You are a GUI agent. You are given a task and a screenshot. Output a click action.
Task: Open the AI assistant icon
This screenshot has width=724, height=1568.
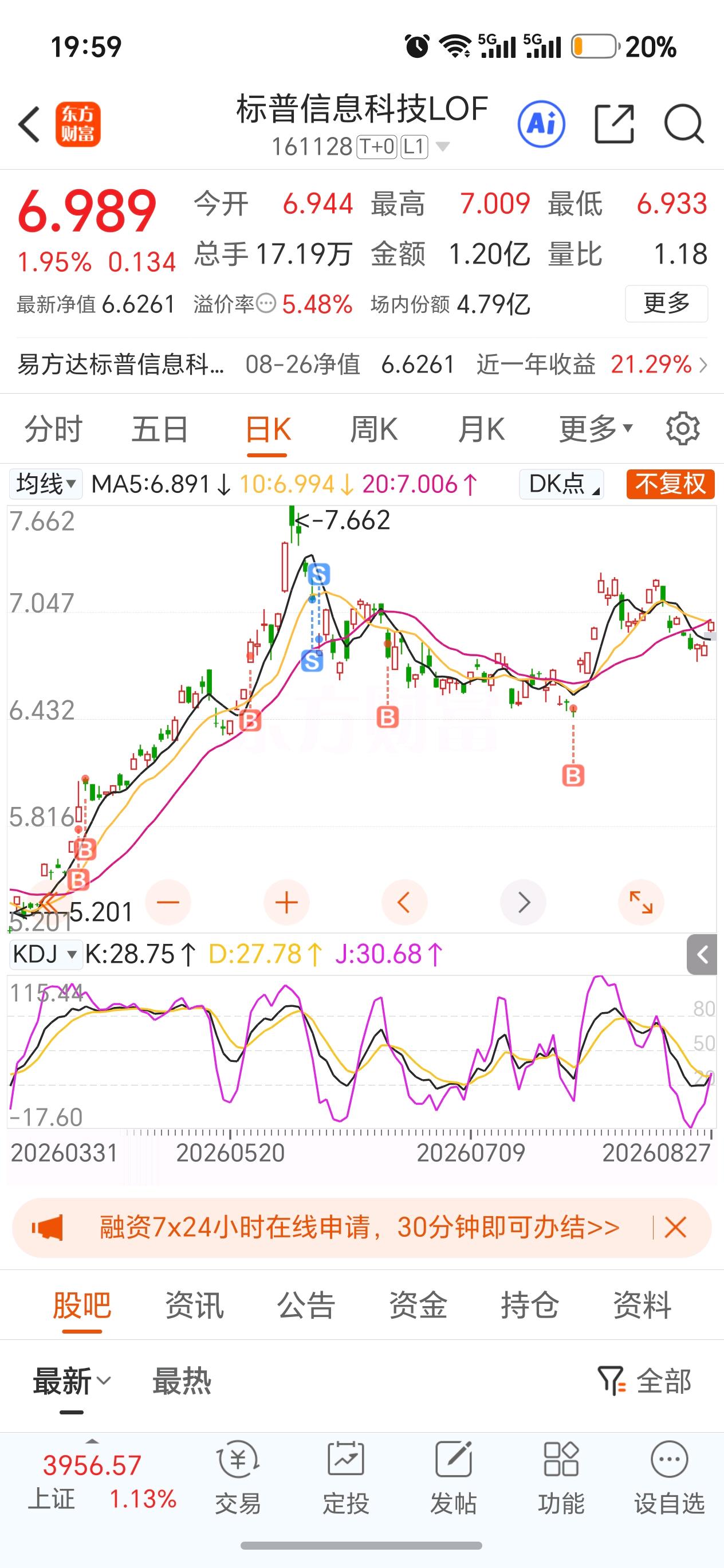pyautogui.click(x=541, y=124)
